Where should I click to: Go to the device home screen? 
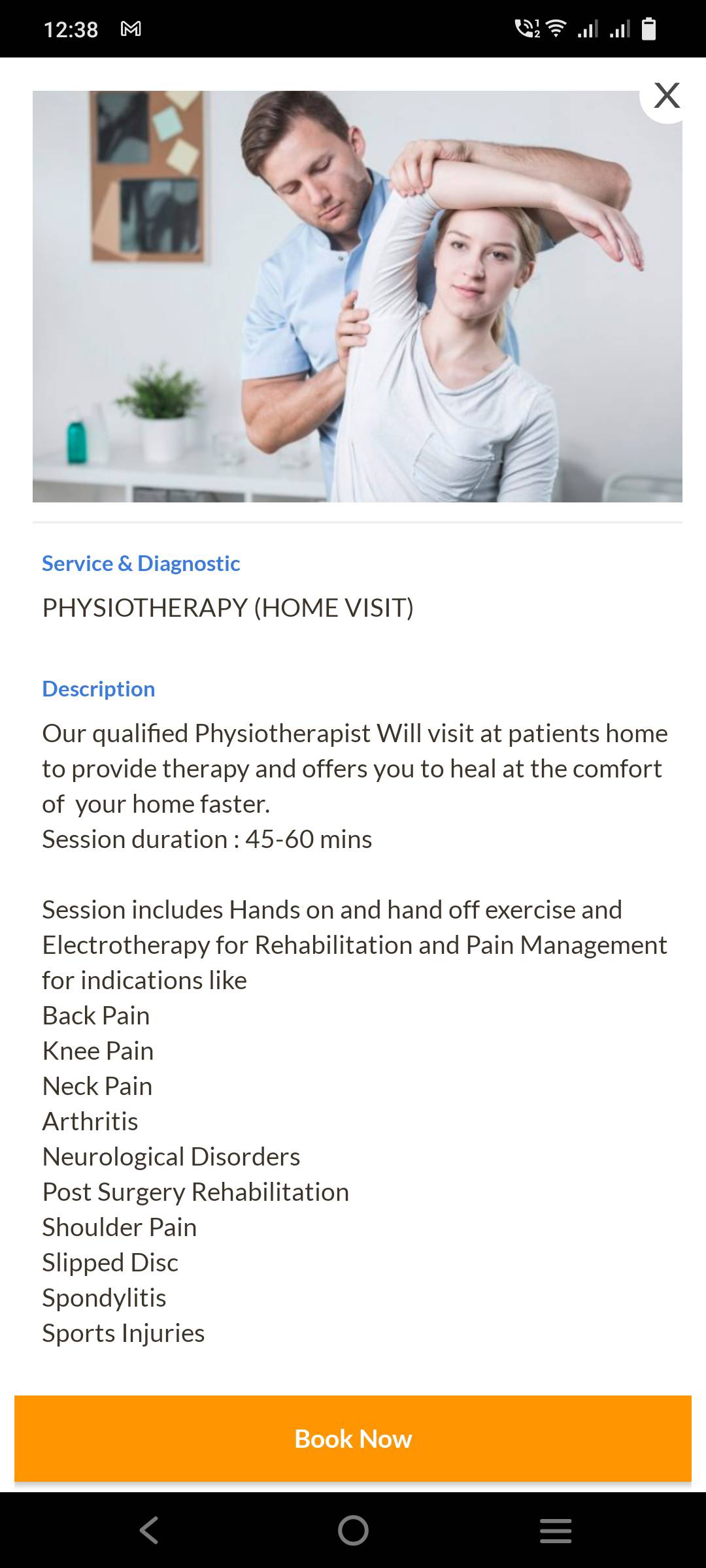click(x=353, y=1530)
